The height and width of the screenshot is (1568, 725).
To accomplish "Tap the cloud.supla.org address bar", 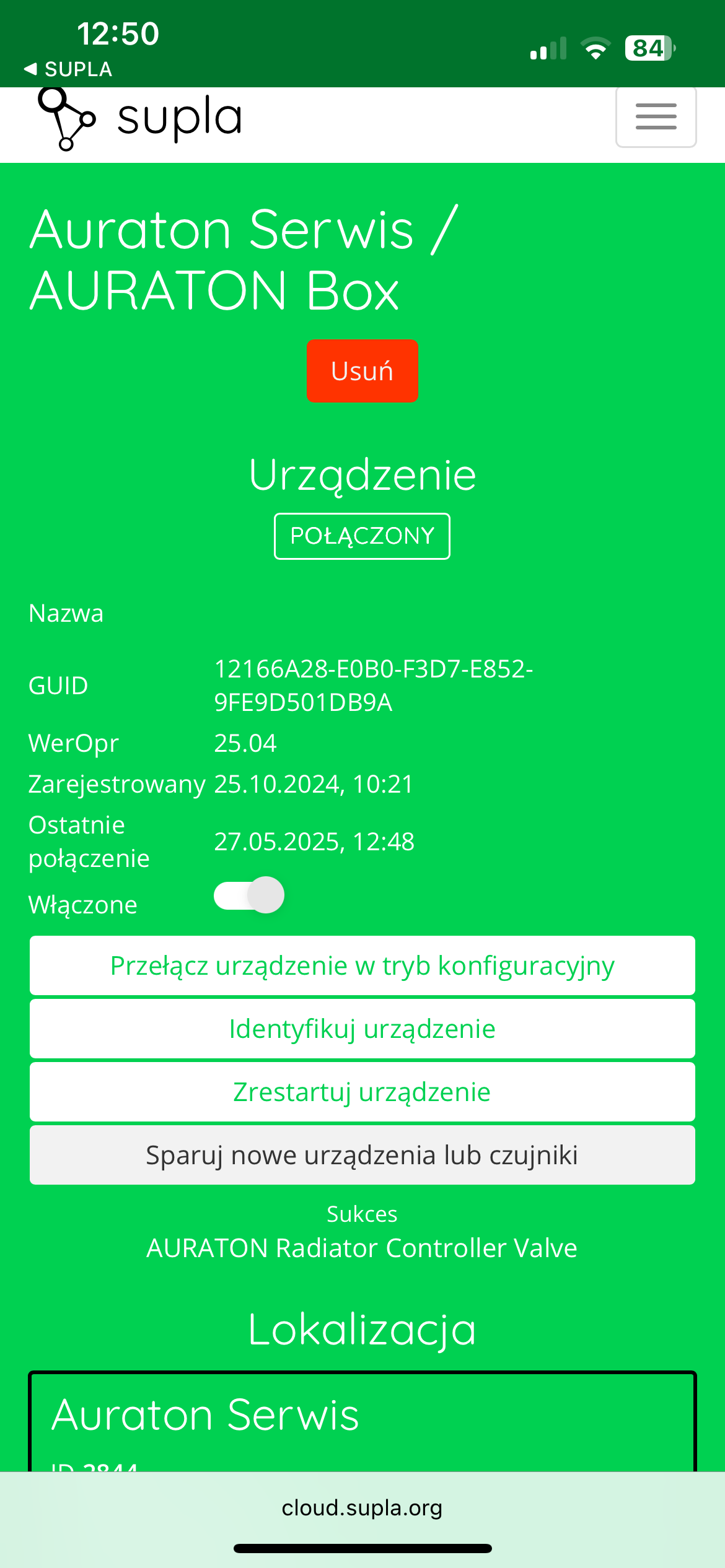I will [362, 1508].
